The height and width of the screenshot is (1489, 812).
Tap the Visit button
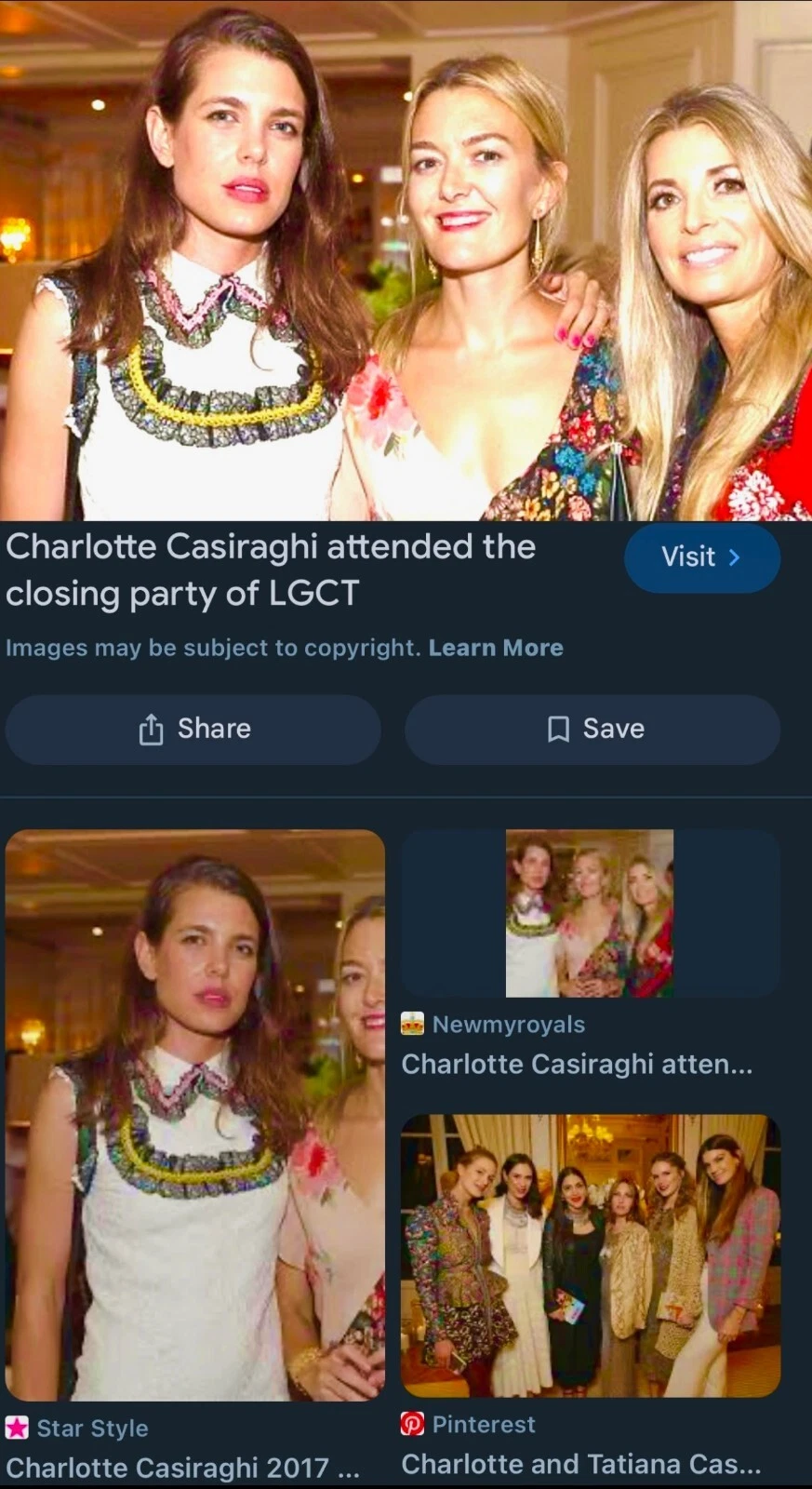[701, 557]
